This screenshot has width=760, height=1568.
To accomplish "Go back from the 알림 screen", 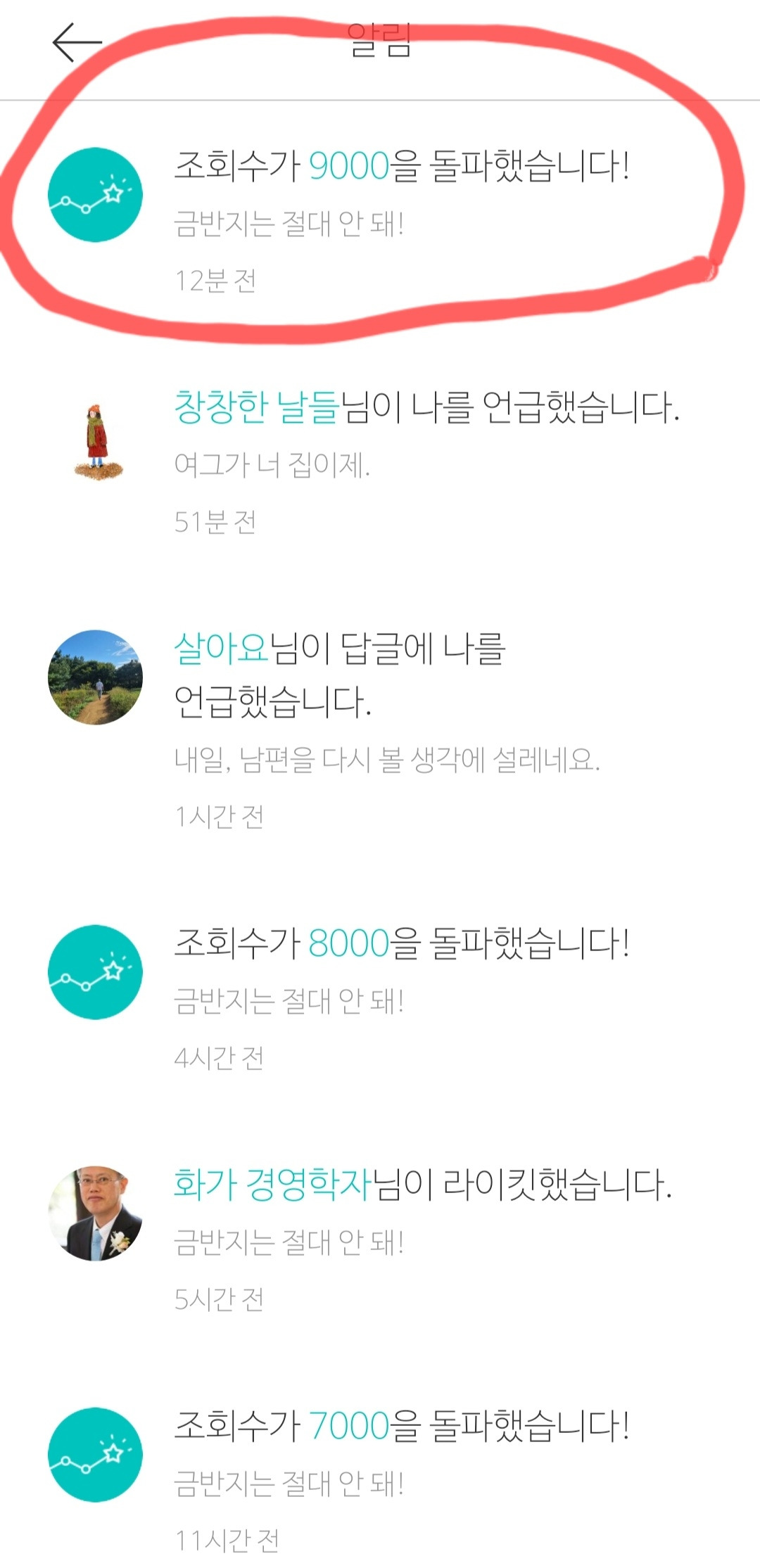I will [x=77, y=42].
